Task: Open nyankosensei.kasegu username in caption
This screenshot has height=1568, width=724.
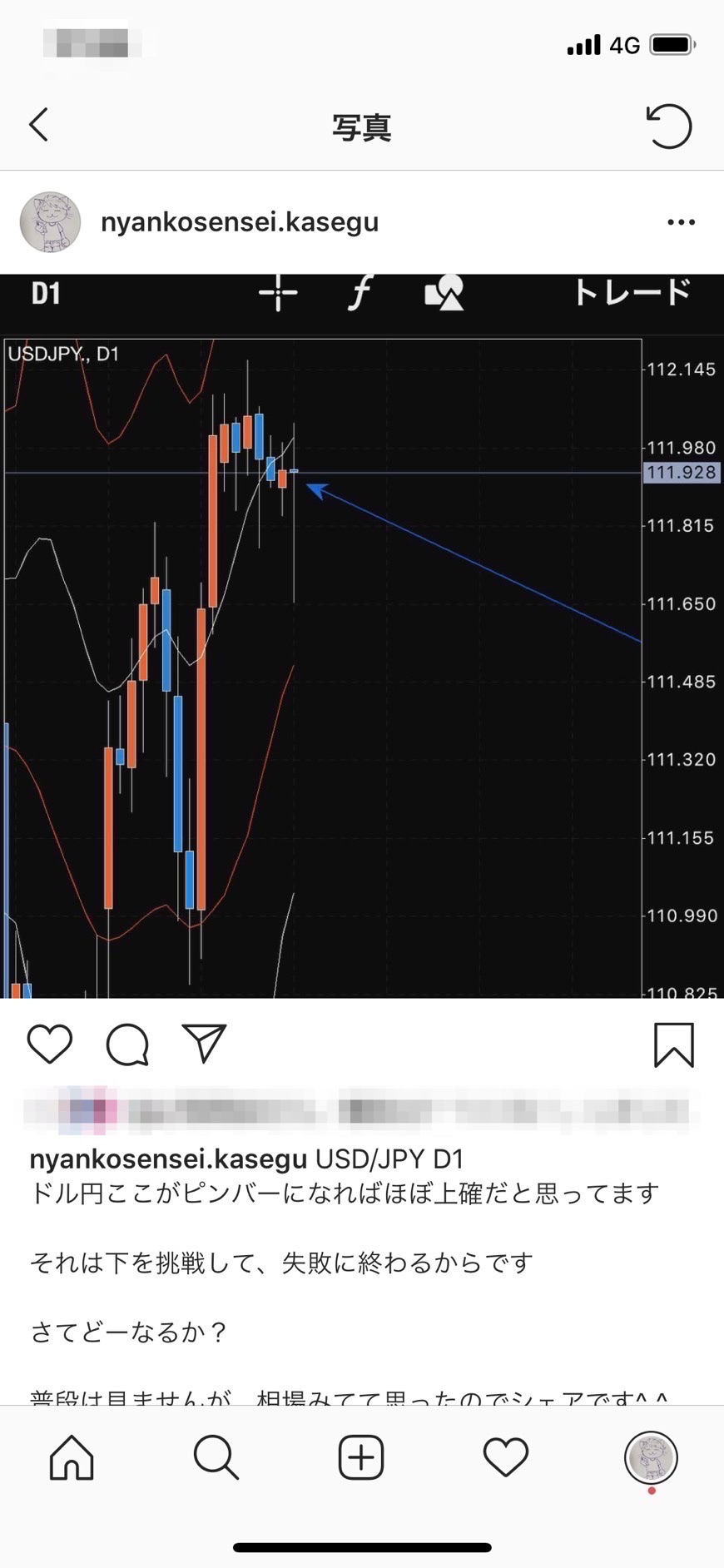Action: (168, 1159)
